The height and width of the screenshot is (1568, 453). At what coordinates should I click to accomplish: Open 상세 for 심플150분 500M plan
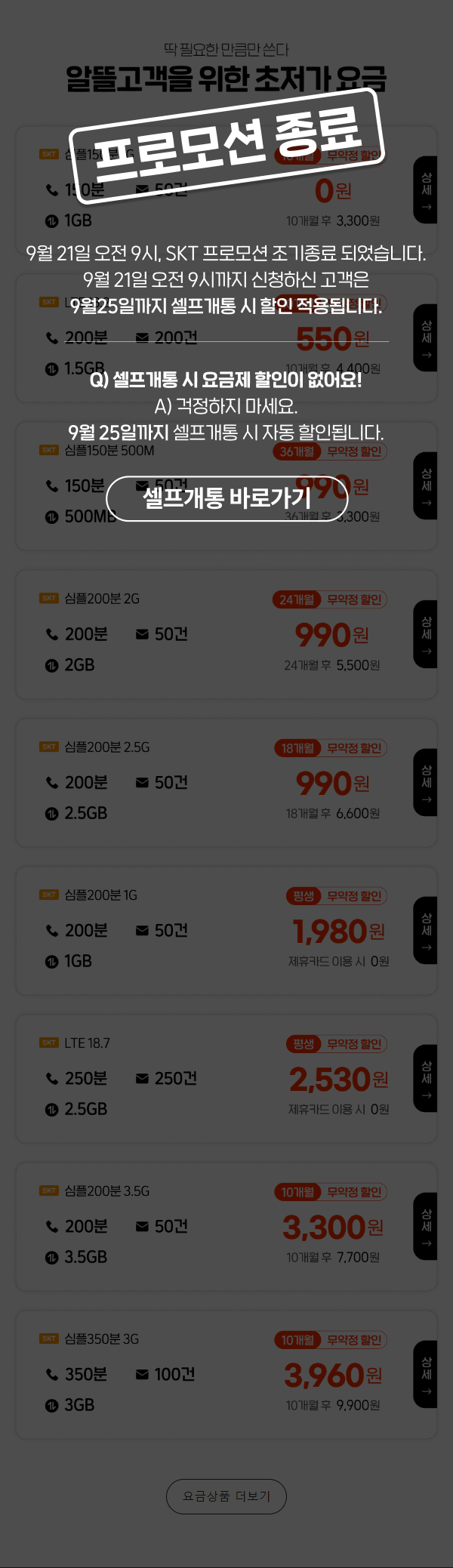tap(426, 485)
